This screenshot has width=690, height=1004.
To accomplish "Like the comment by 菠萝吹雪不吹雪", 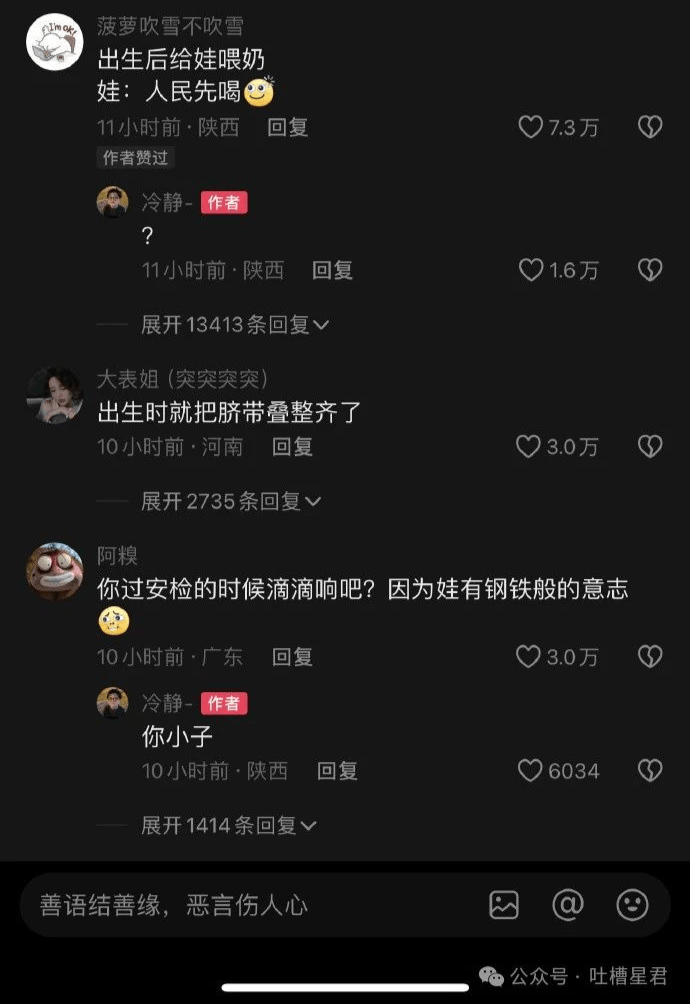I will click(531, 127).
